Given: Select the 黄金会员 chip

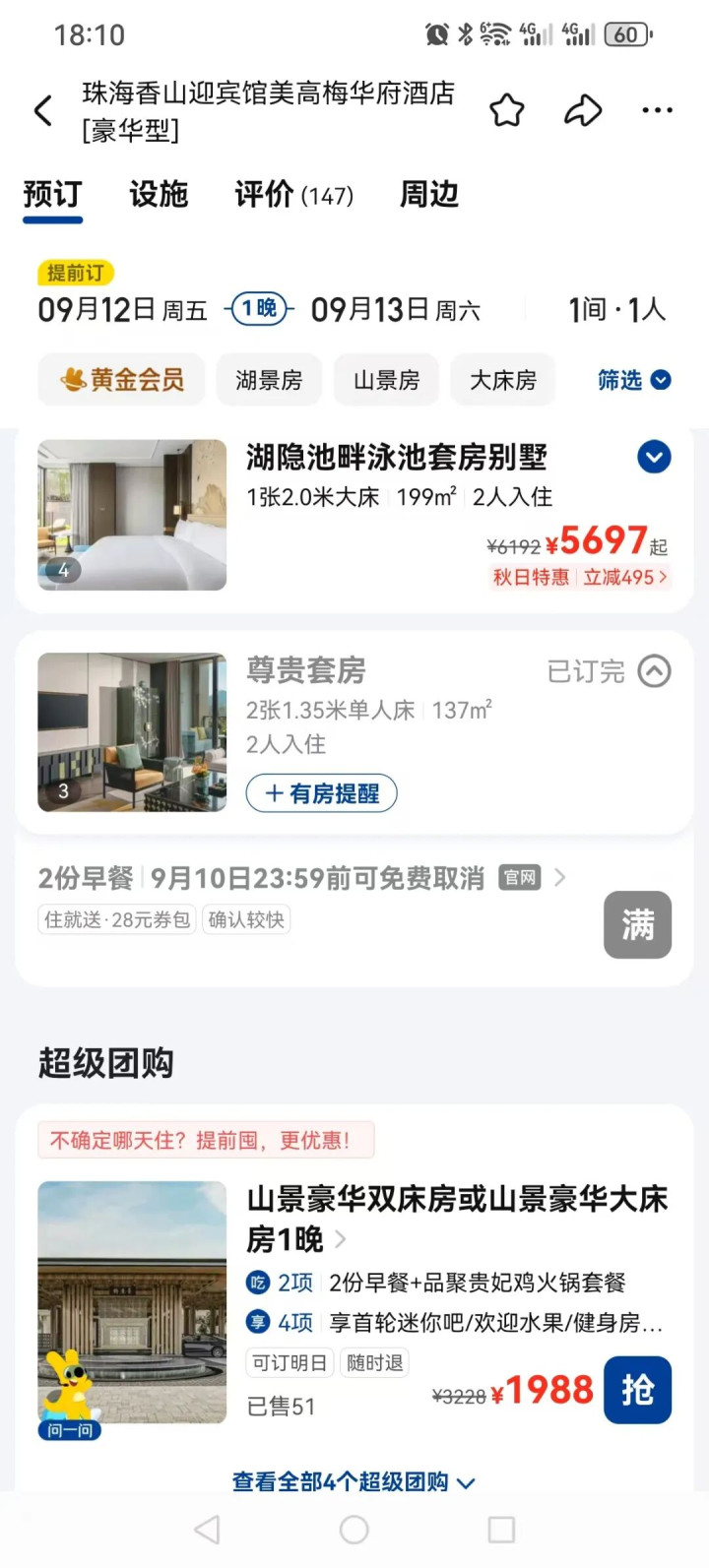Looking at the screenshot, I should (122, 380).
